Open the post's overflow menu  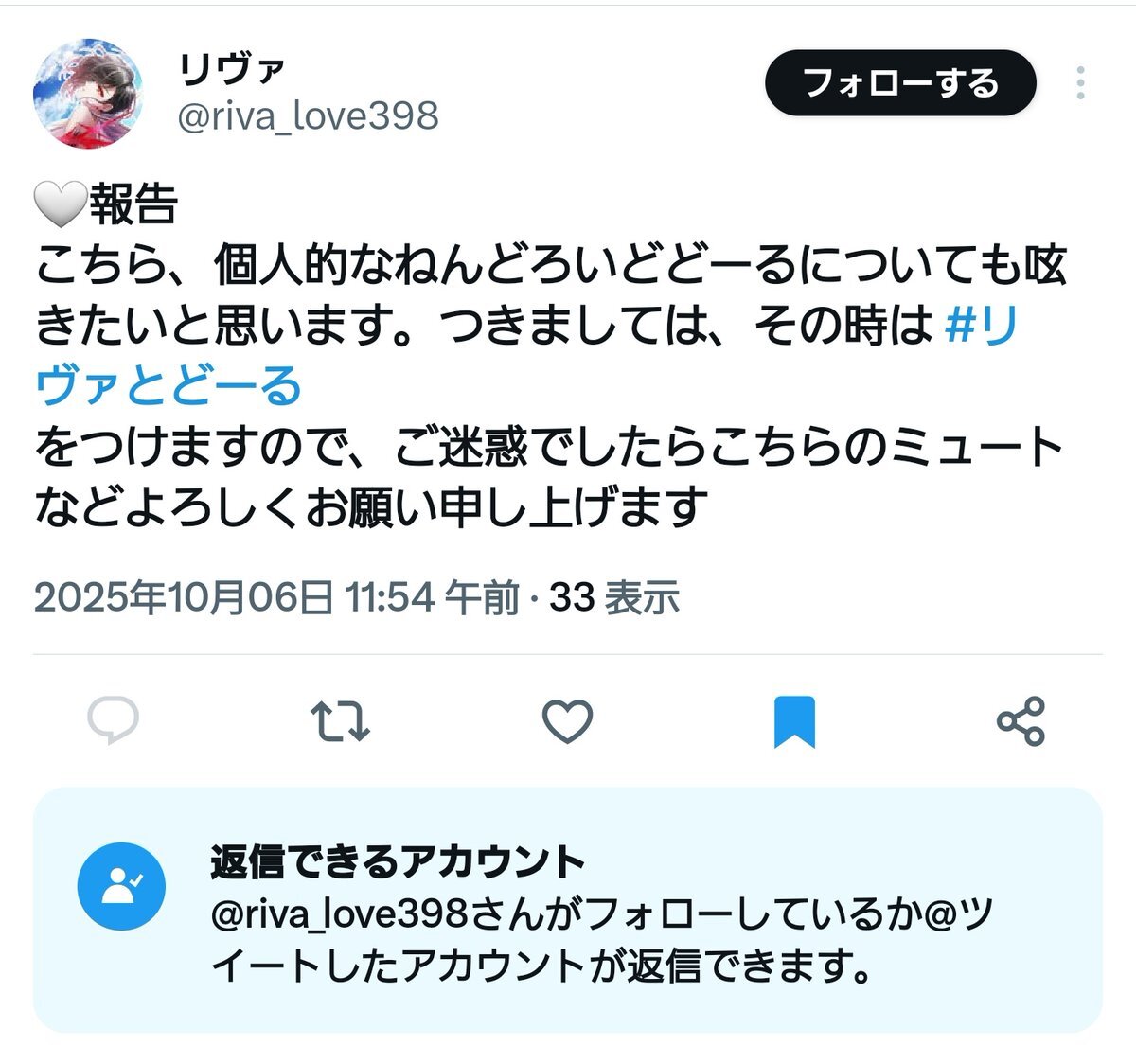point(1080,83)
